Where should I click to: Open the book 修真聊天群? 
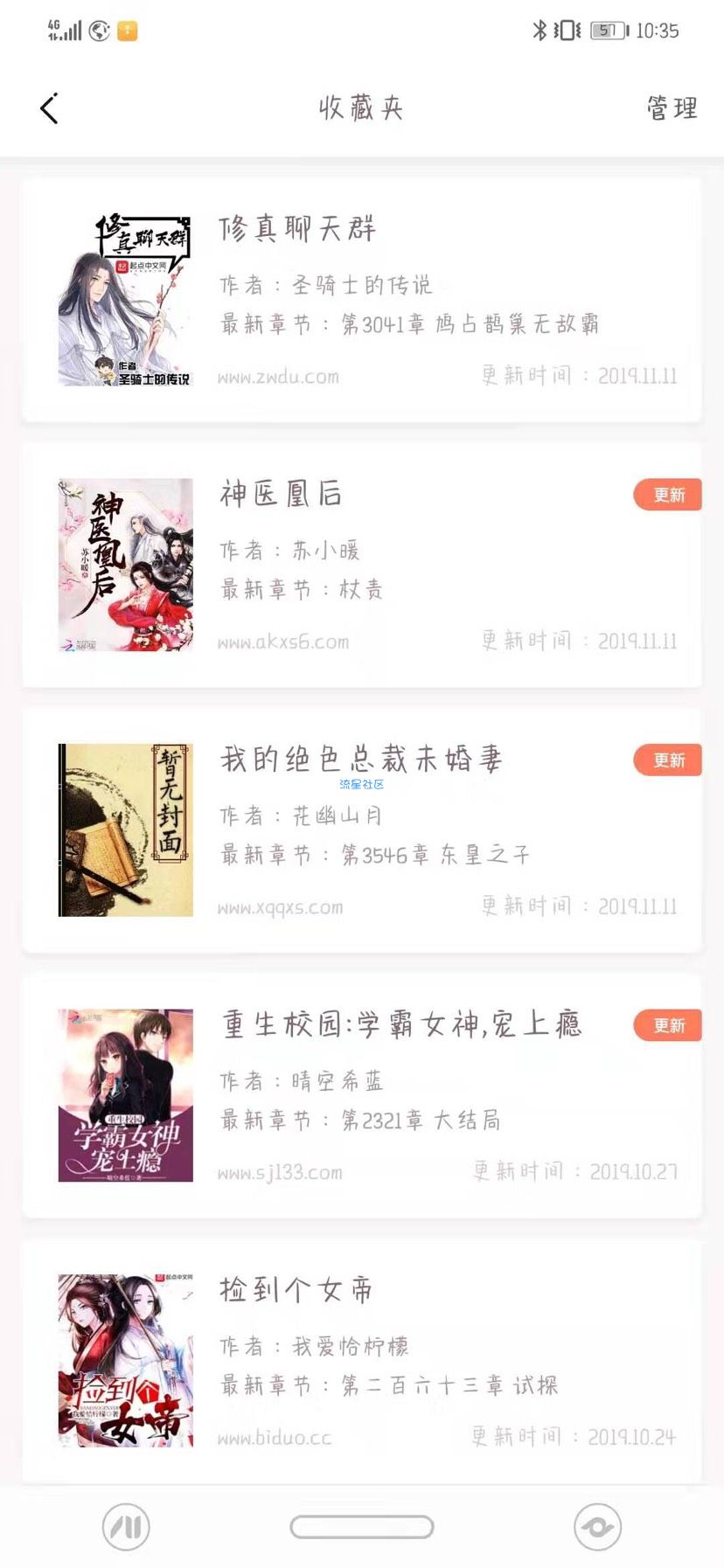(x=361, y=300)
